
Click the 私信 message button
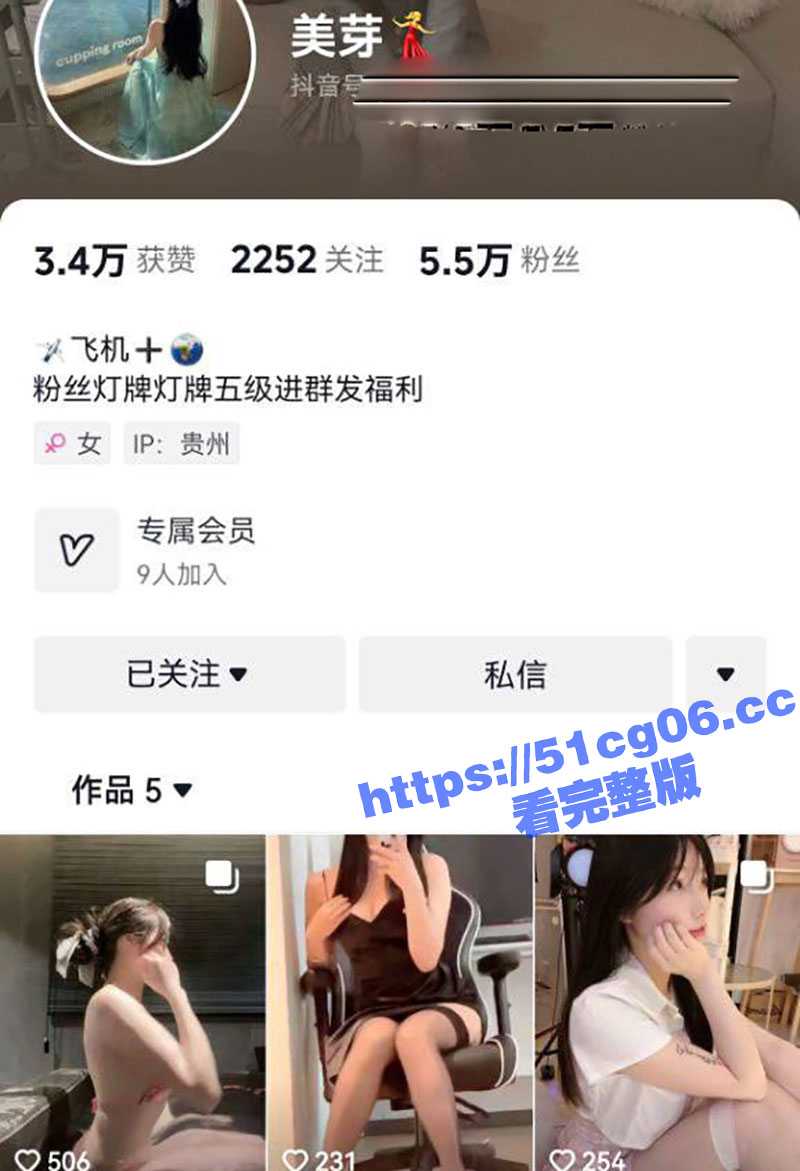click(515, 675)
